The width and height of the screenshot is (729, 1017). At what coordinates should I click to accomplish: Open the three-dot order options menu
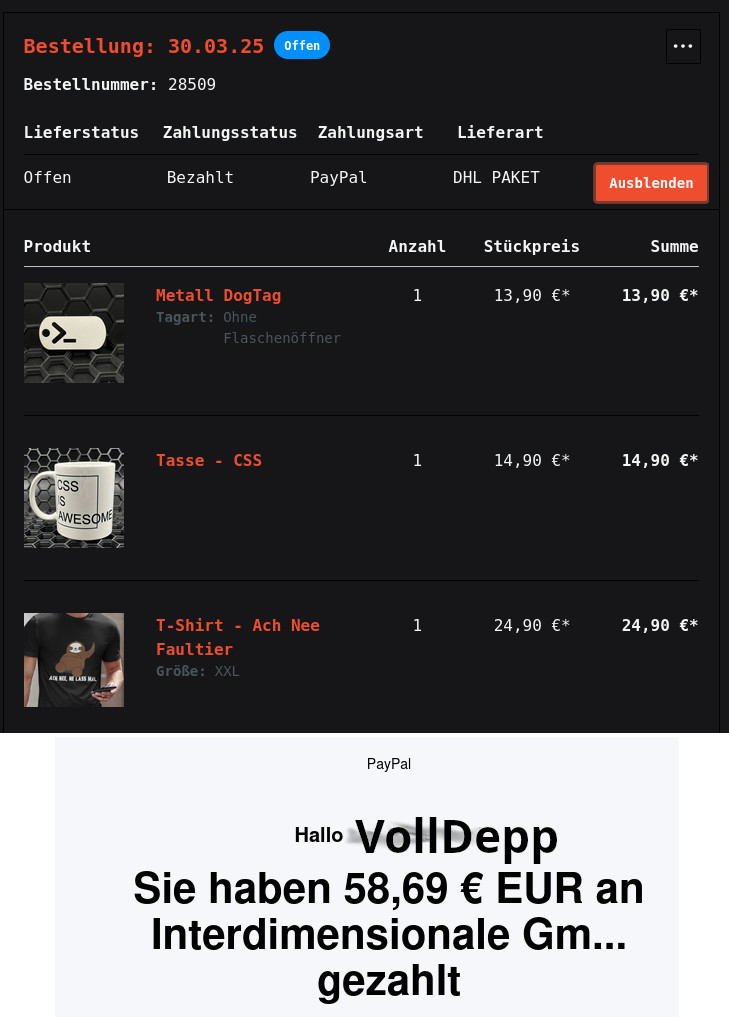click(x=683, y=46)
